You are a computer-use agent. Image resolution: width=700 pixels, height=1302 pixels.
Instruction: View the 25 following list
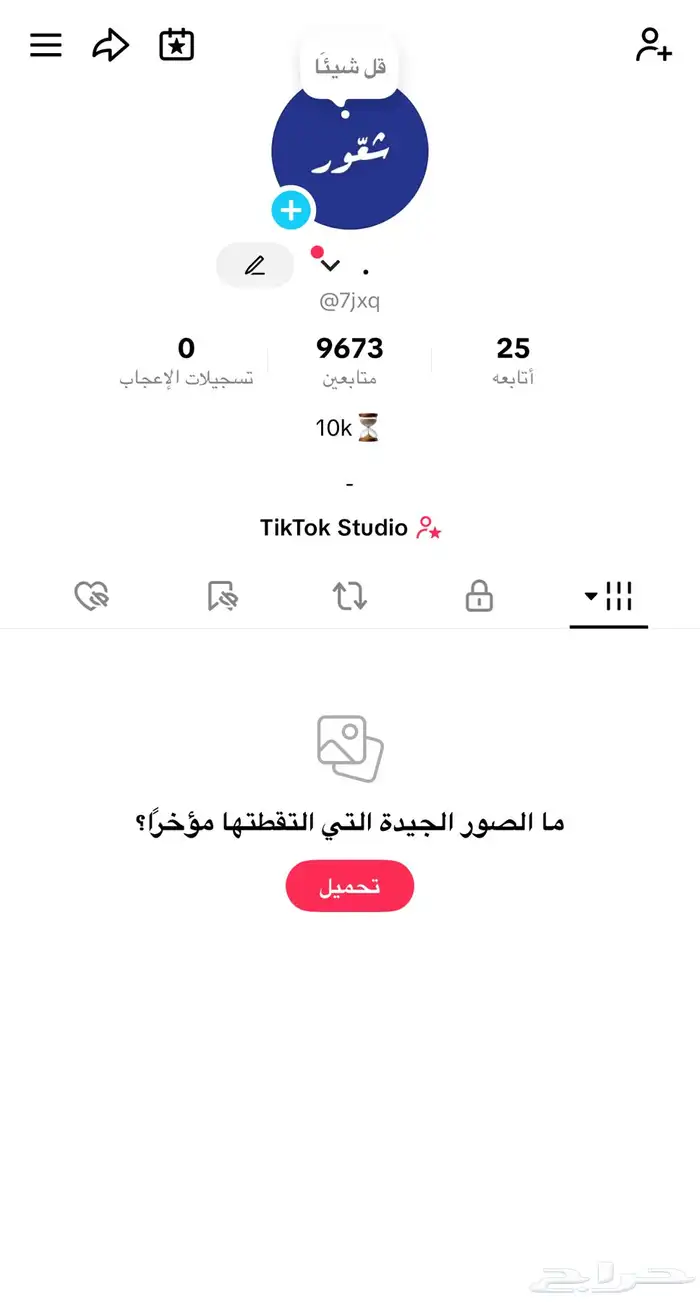click(x=513, y=360)
